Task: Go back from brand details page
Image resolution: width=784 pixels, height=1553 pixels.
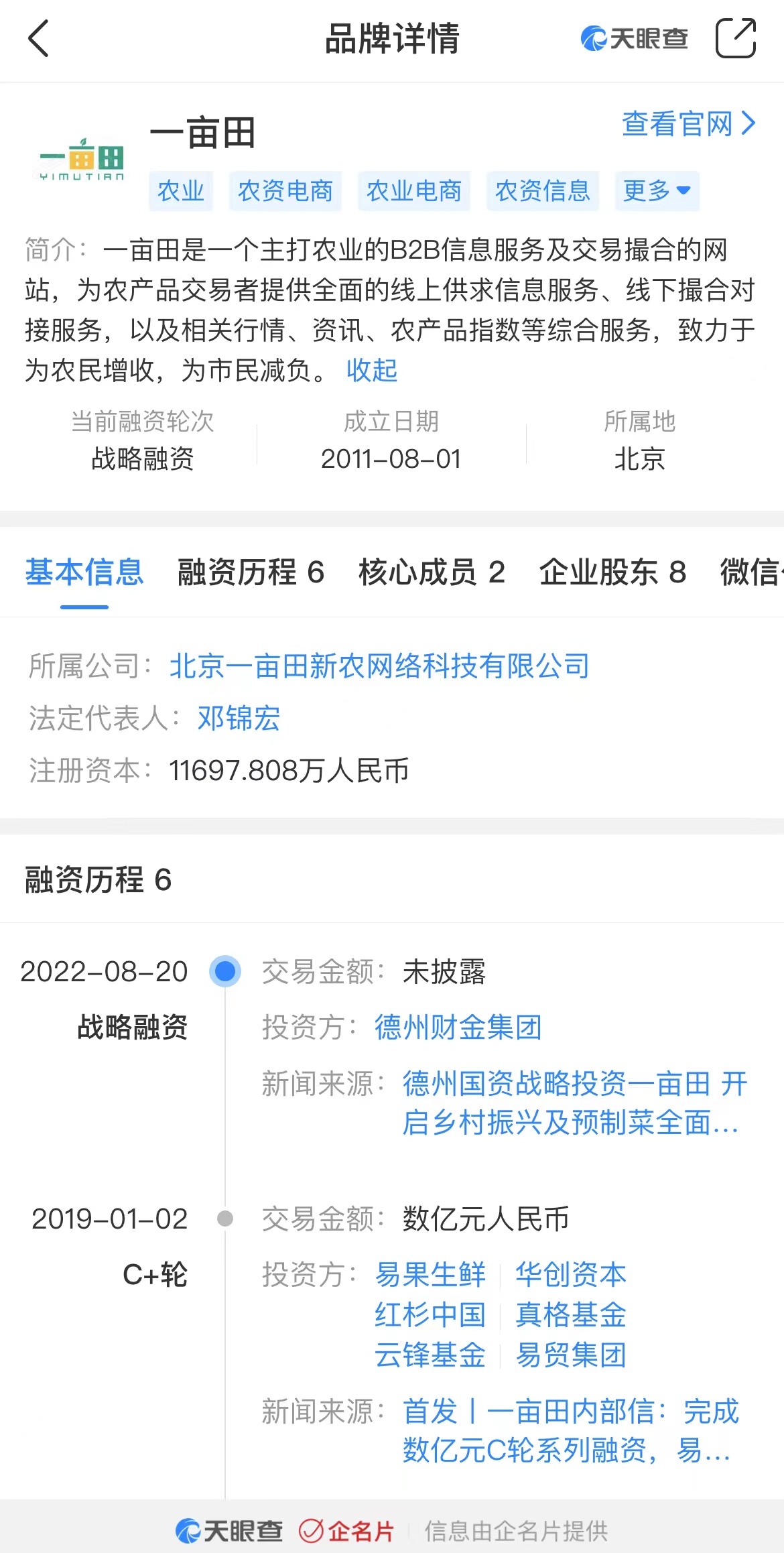Action: point(39,39)
